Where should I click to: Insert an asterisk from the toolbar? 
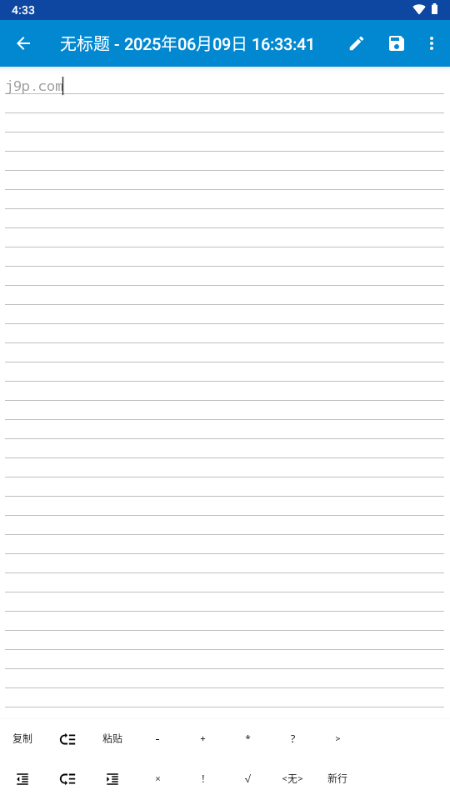click(247, 739)
